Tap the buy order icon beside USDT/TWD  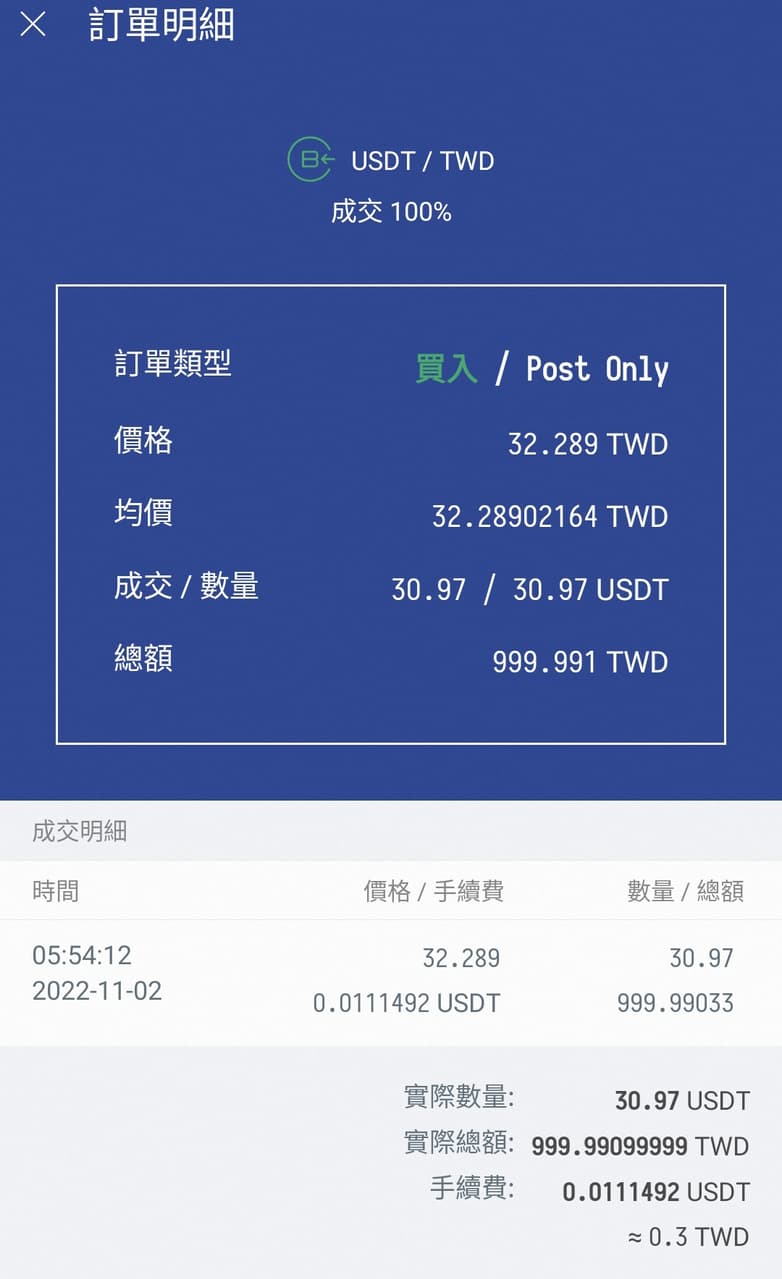pyautogui.click(x=310, y=159)
